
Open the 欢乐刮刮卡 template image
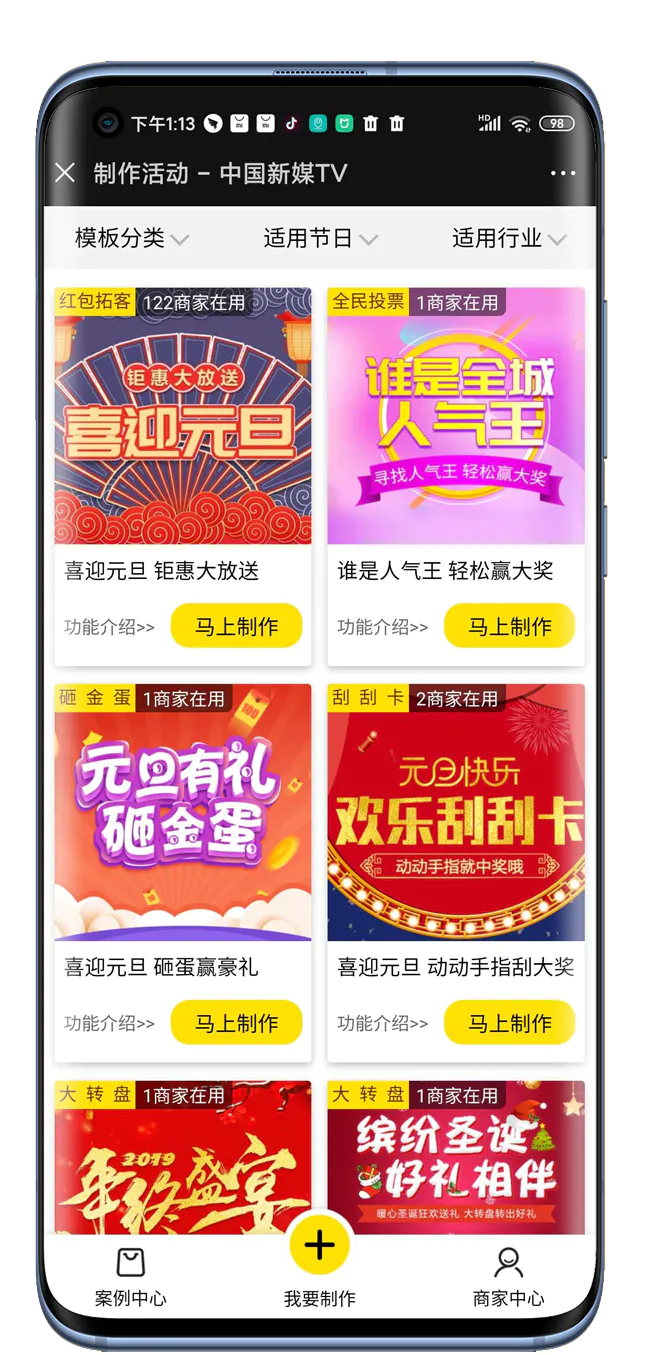coord(456,813)
